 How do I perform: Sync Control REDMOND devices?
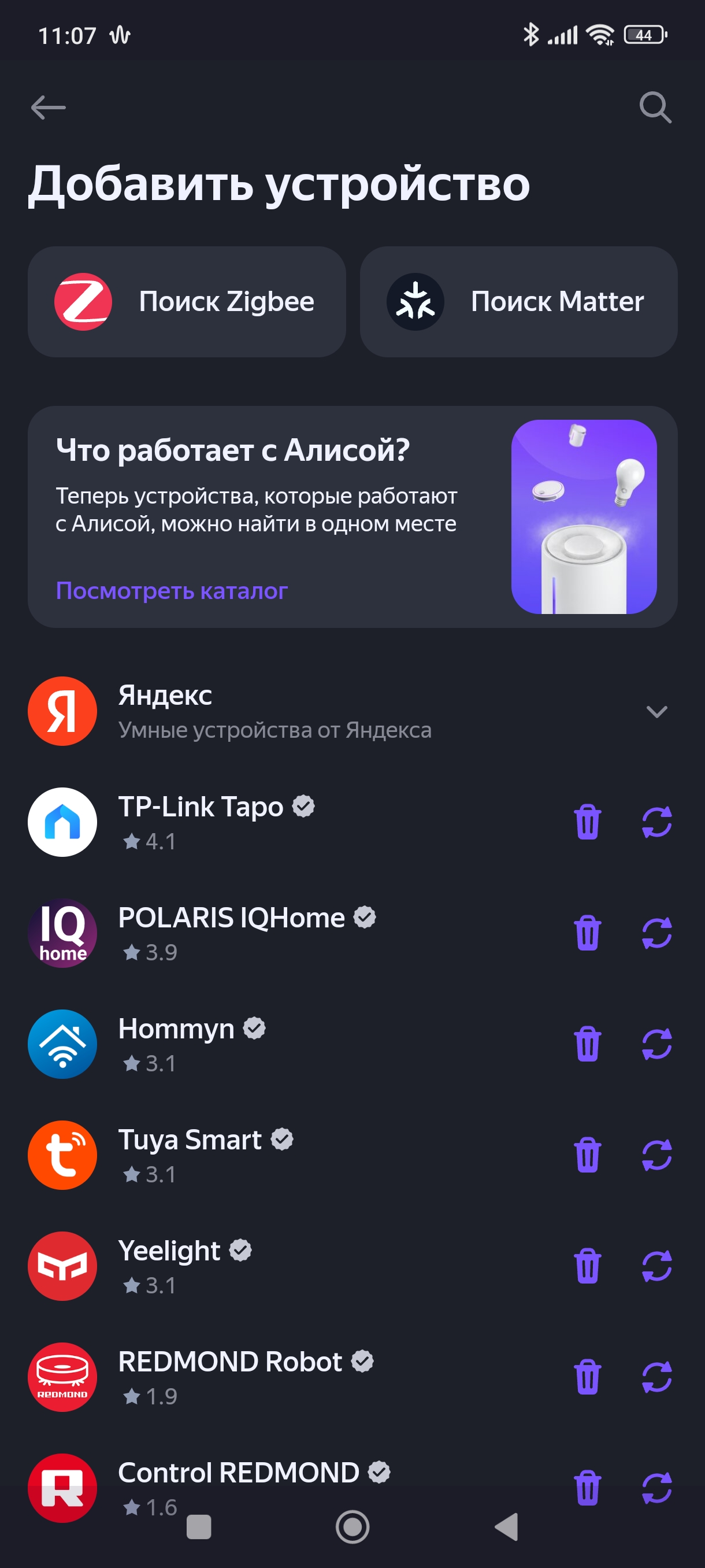pos(656,1488)
